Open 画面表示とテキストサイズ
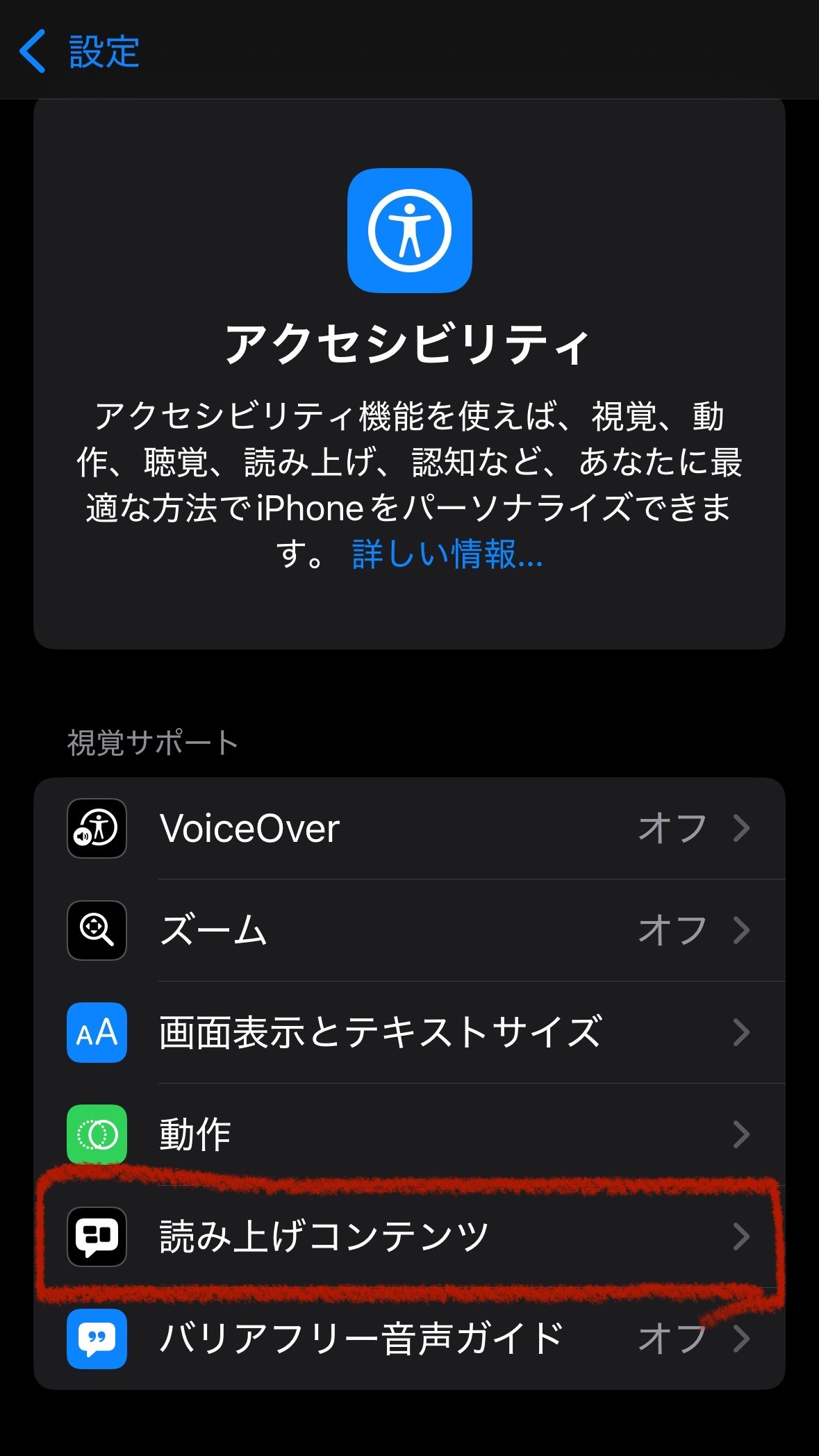Screen dimensions: 819x1456 tap(408, 1032)
